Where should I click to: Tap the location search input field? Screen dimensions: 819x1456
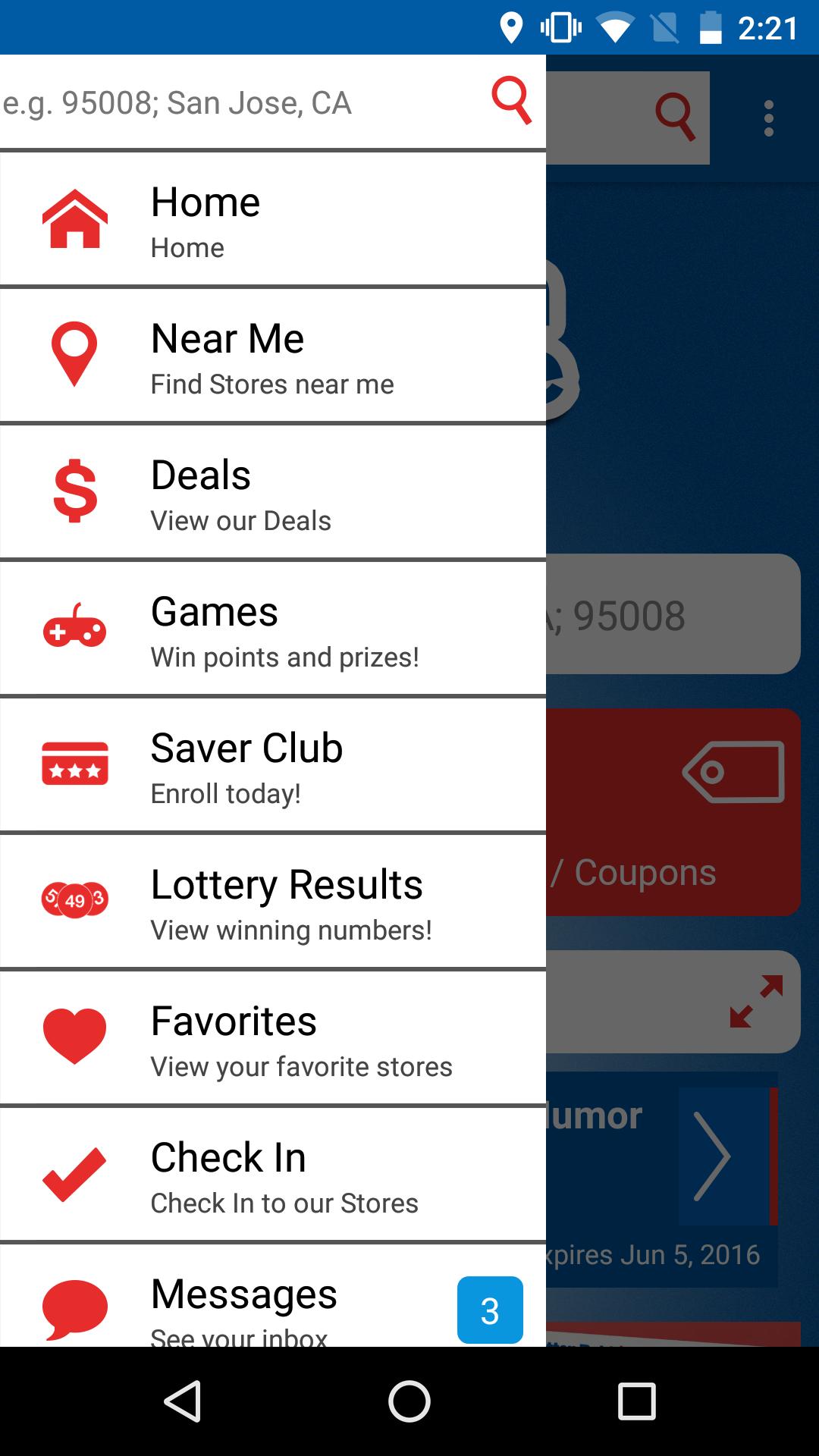pyautogui.click(x=227, y=101)
